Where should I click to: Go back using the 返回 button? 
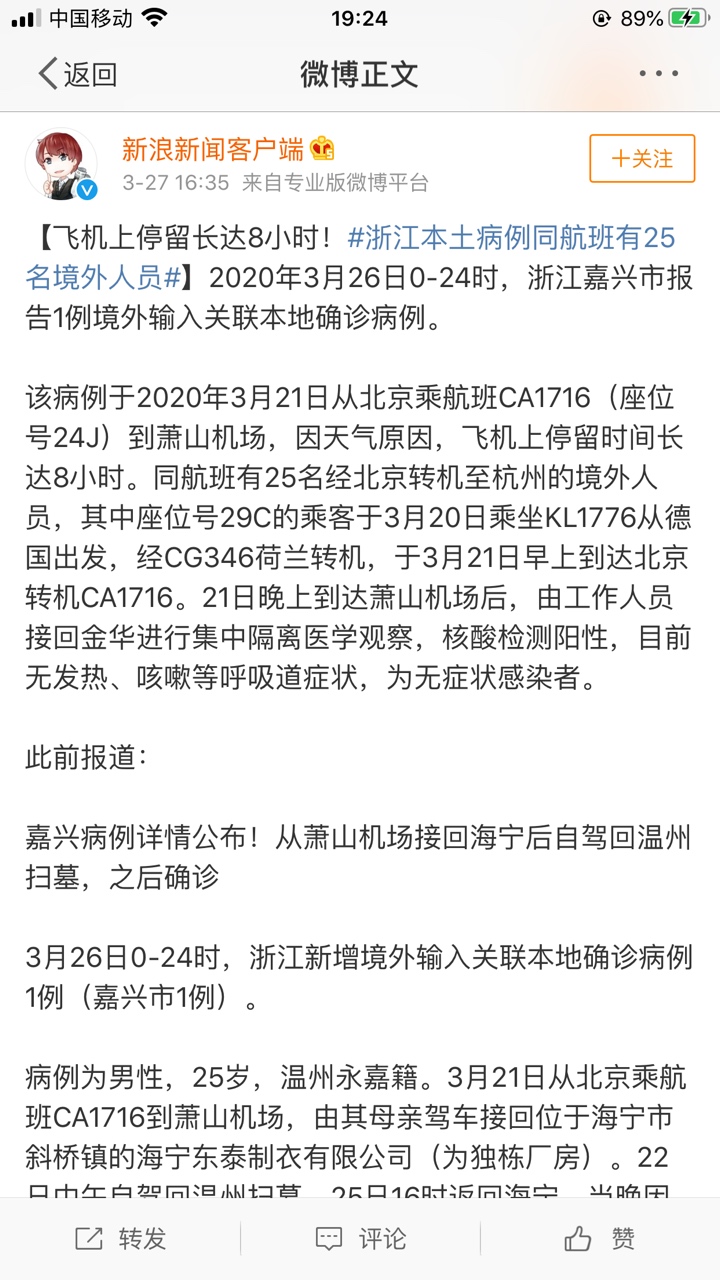pyautogui.click(x=77, y=74)
